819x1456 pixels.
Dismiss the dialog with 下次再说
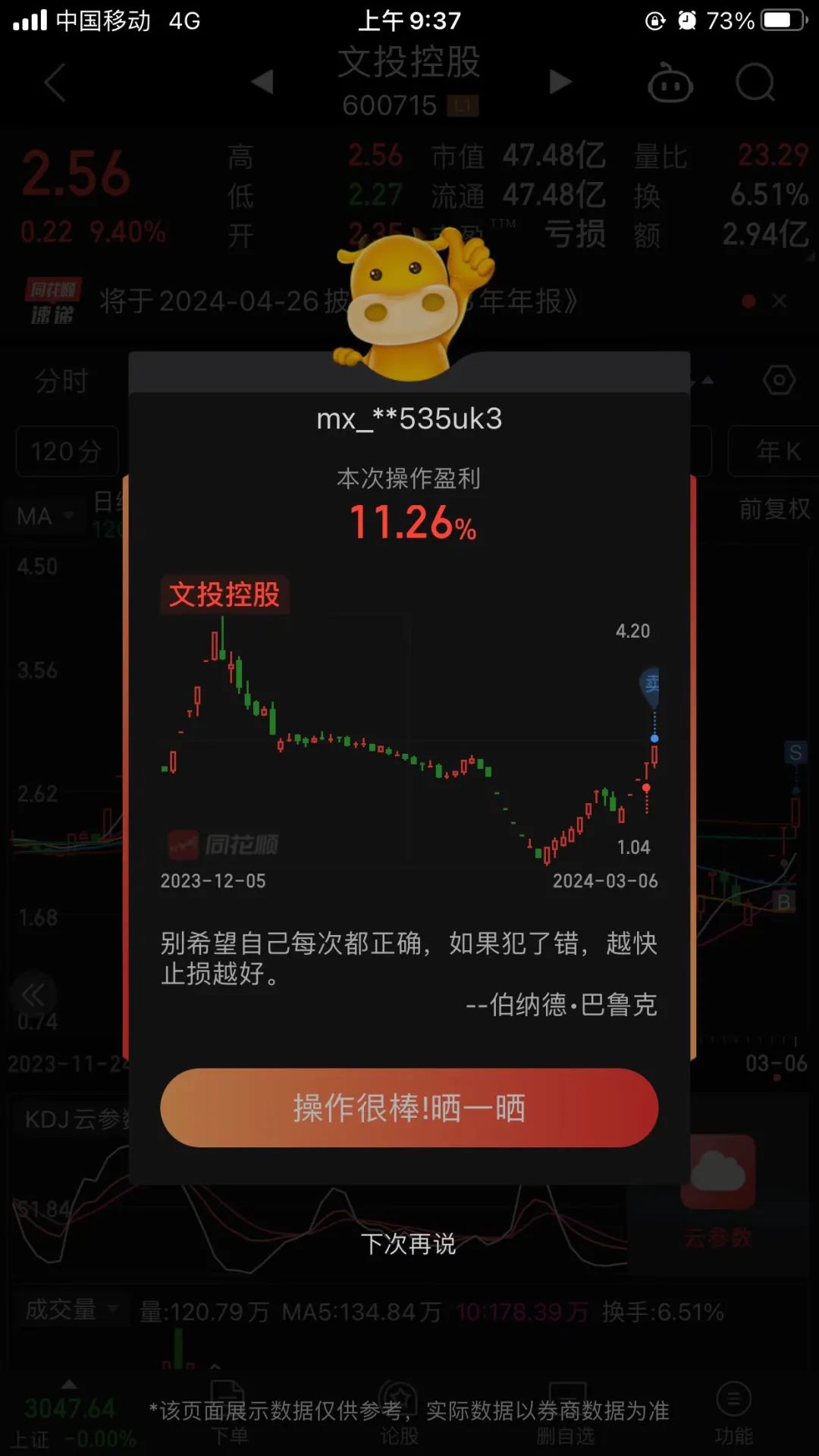(409, 1244)
